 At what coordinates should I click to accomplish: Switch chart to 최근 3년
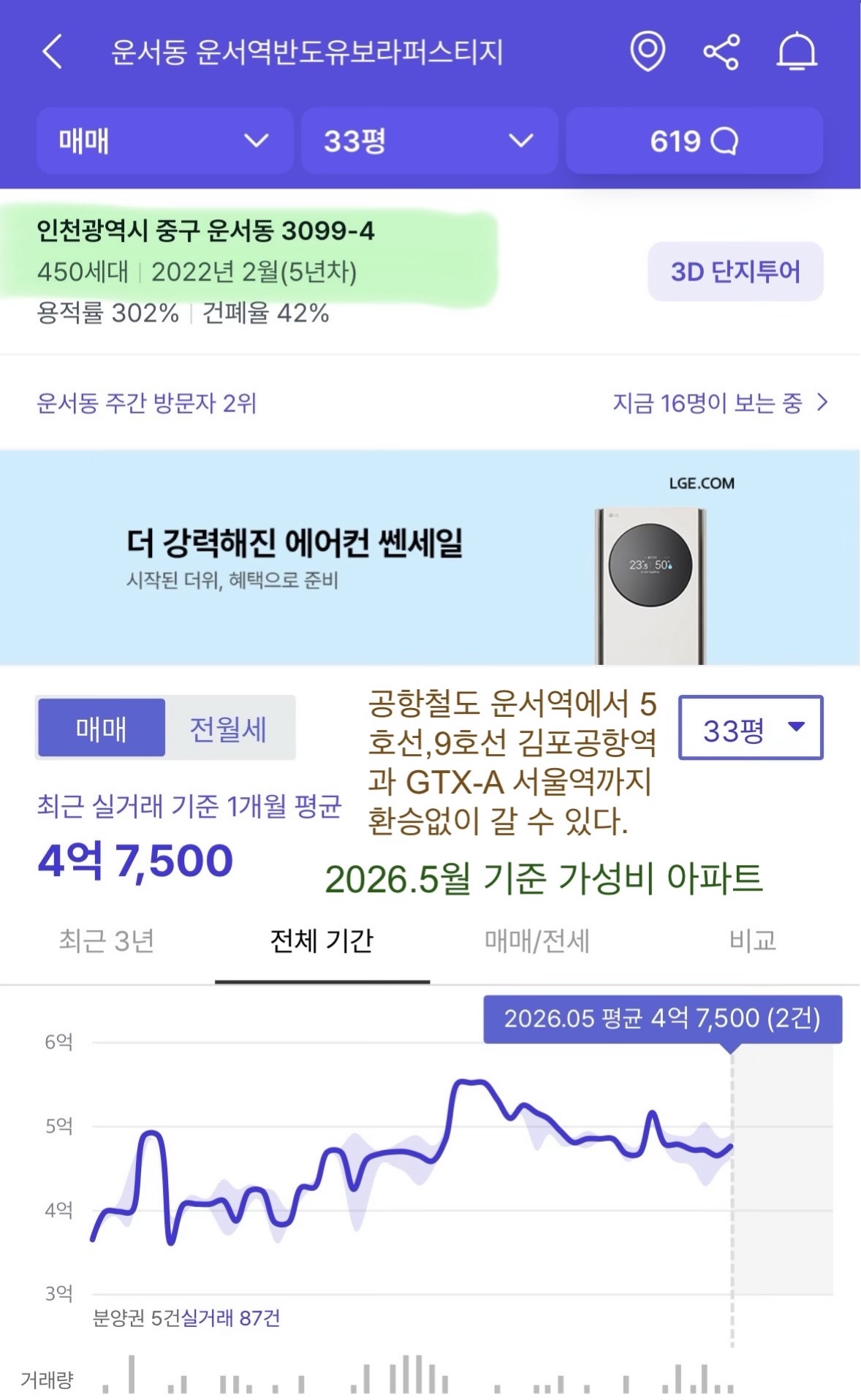click(107, 941)
